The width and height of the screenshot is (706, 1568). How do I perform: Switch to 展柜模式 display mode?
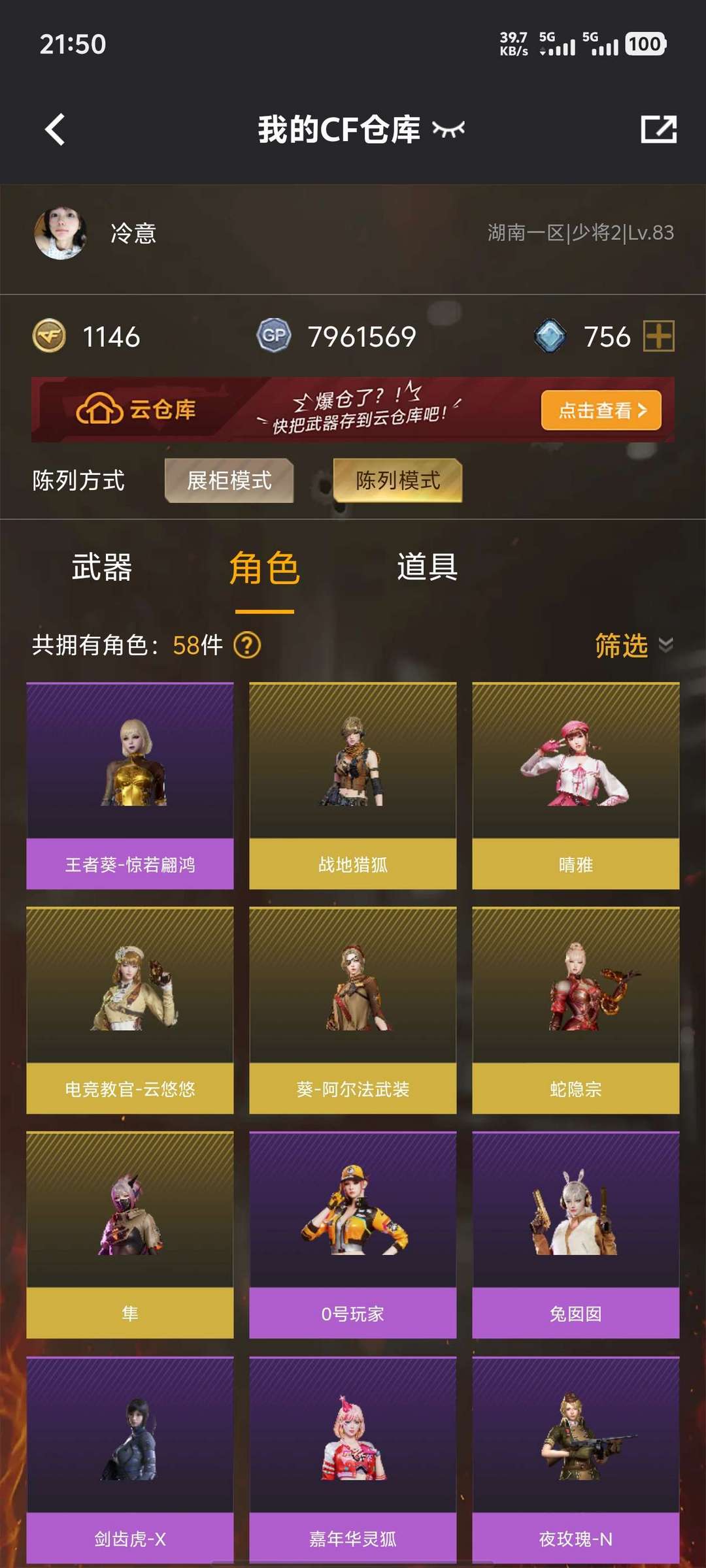pyautogui.click(x=229, y=481)
